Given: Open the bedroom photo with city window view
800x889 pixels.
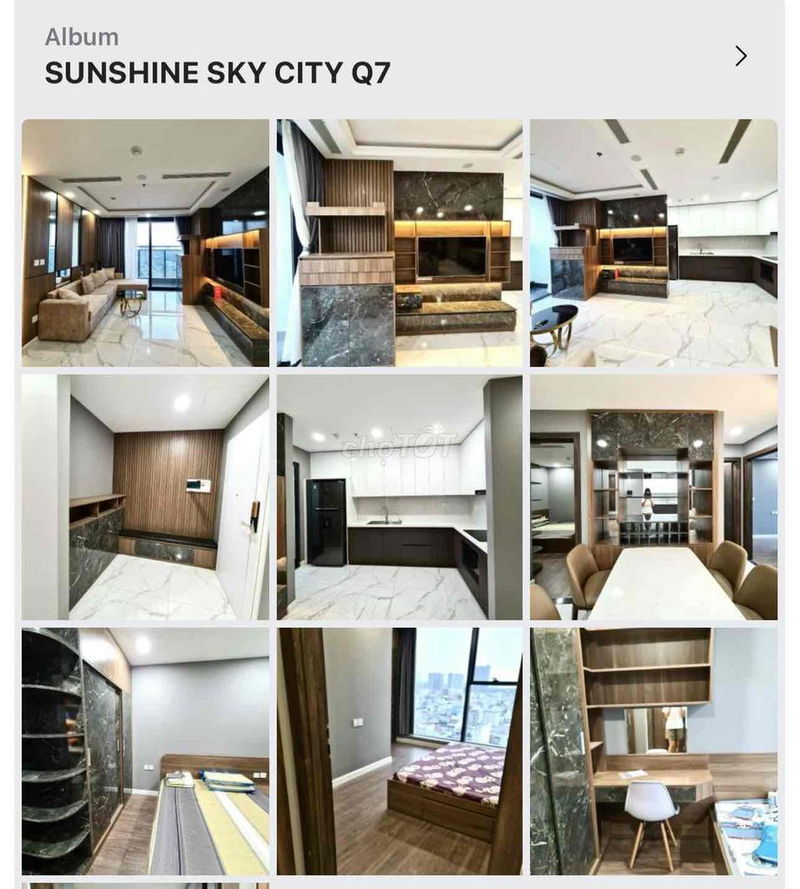Looking at the screenshot, I should pyautogui.click(x=400, y=751).
